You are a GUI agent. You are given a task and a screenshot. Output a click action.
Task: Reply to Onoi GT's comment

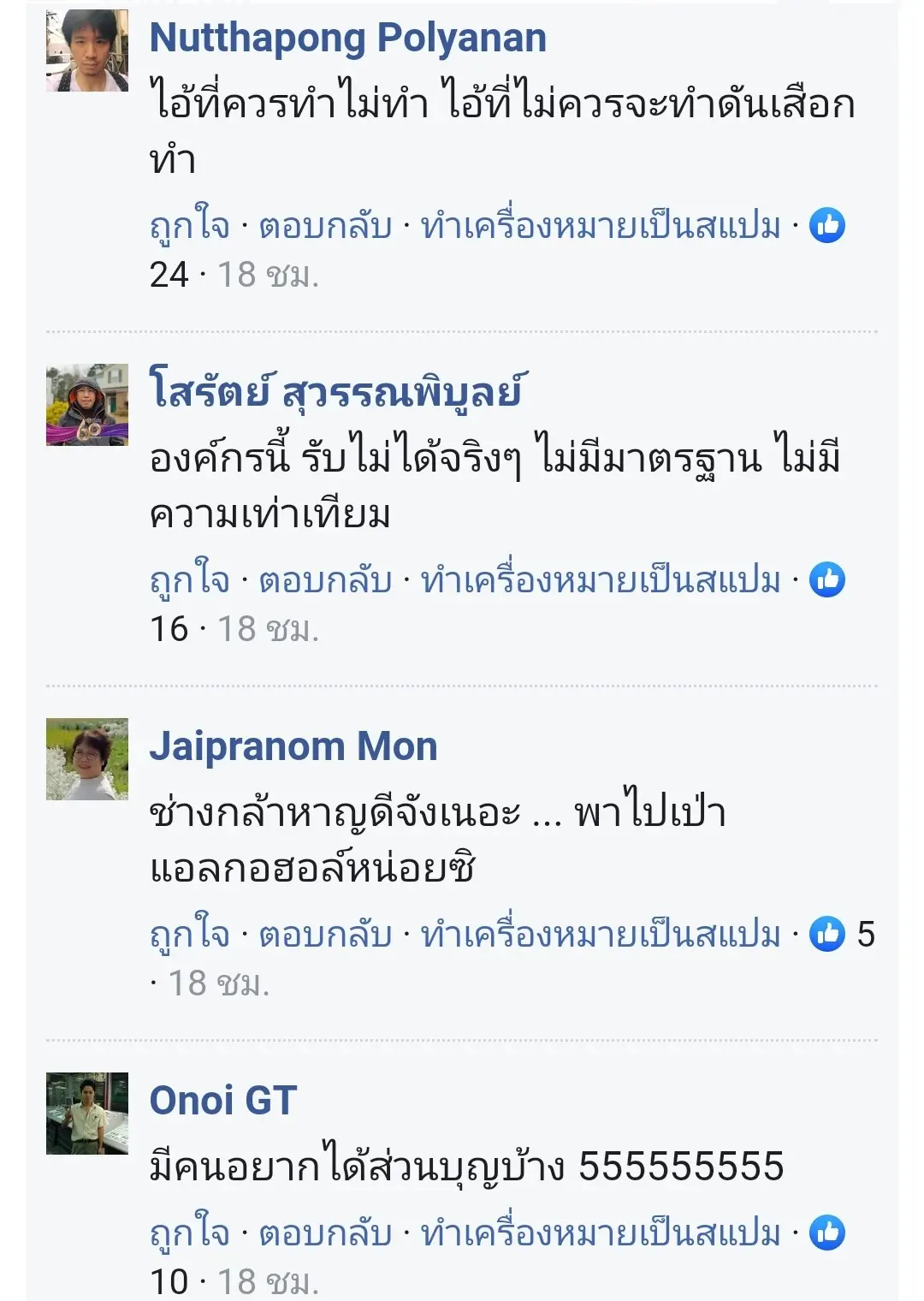click(325, 1234)
